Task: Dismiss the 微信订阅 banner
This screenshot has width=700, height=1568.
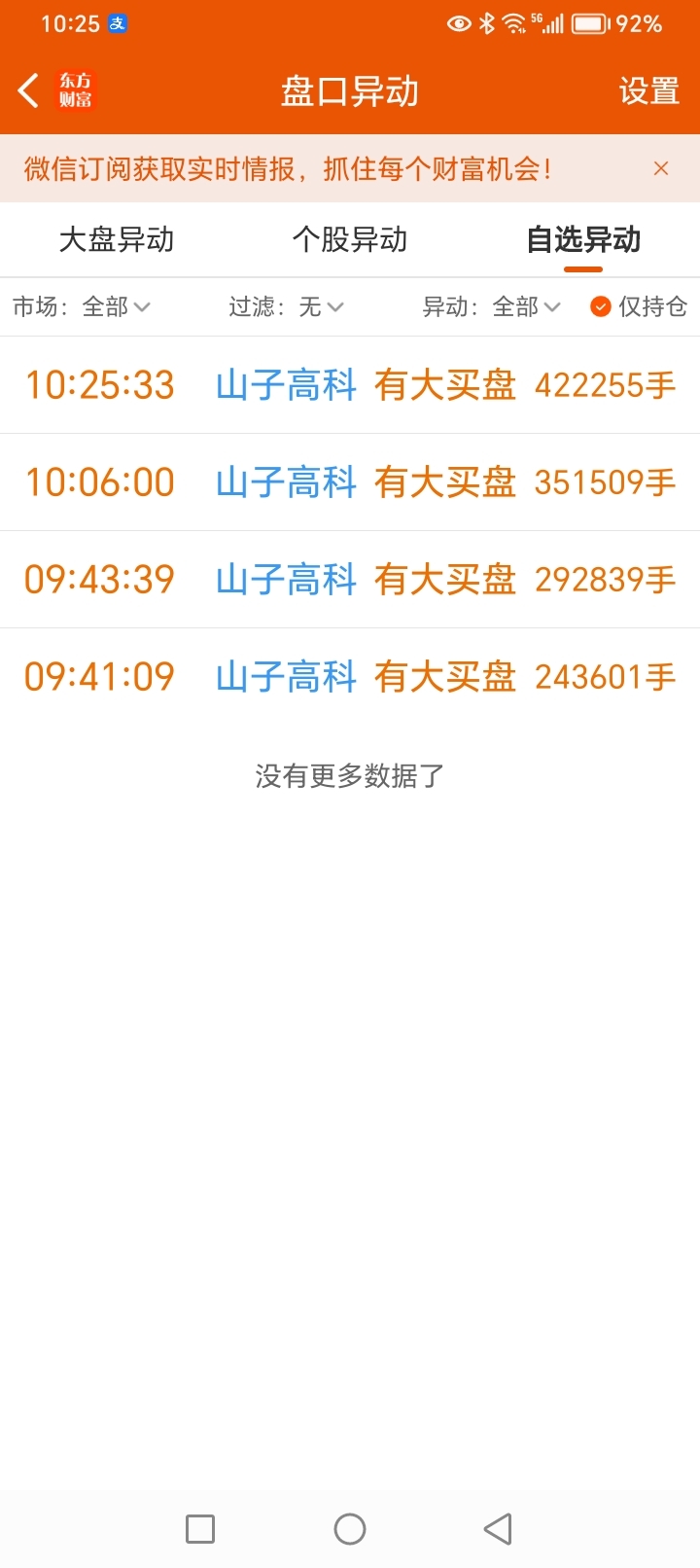Action: (x=661, y=168)
